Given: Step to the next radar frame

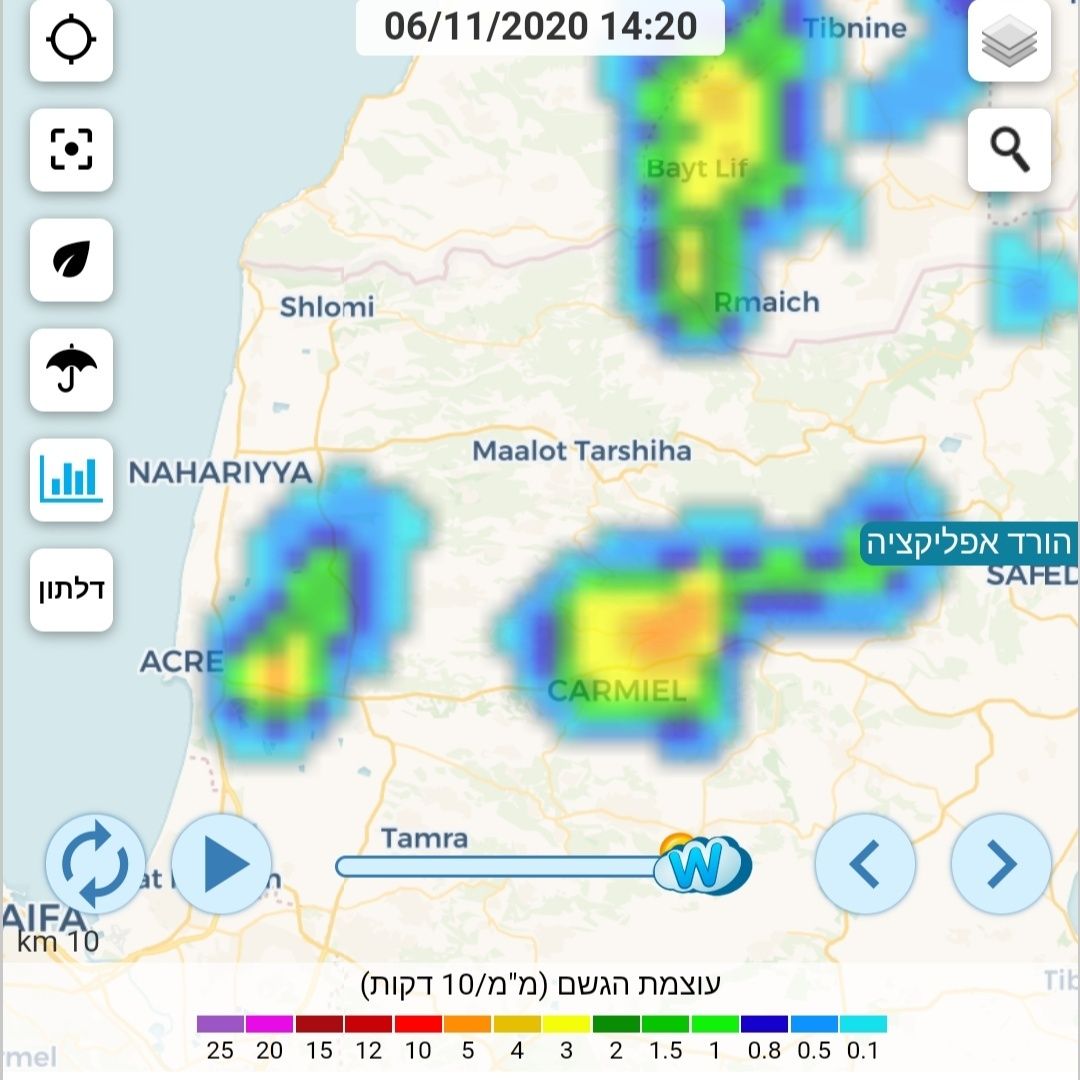Looking at the screenshot, I should point(1000,864).
